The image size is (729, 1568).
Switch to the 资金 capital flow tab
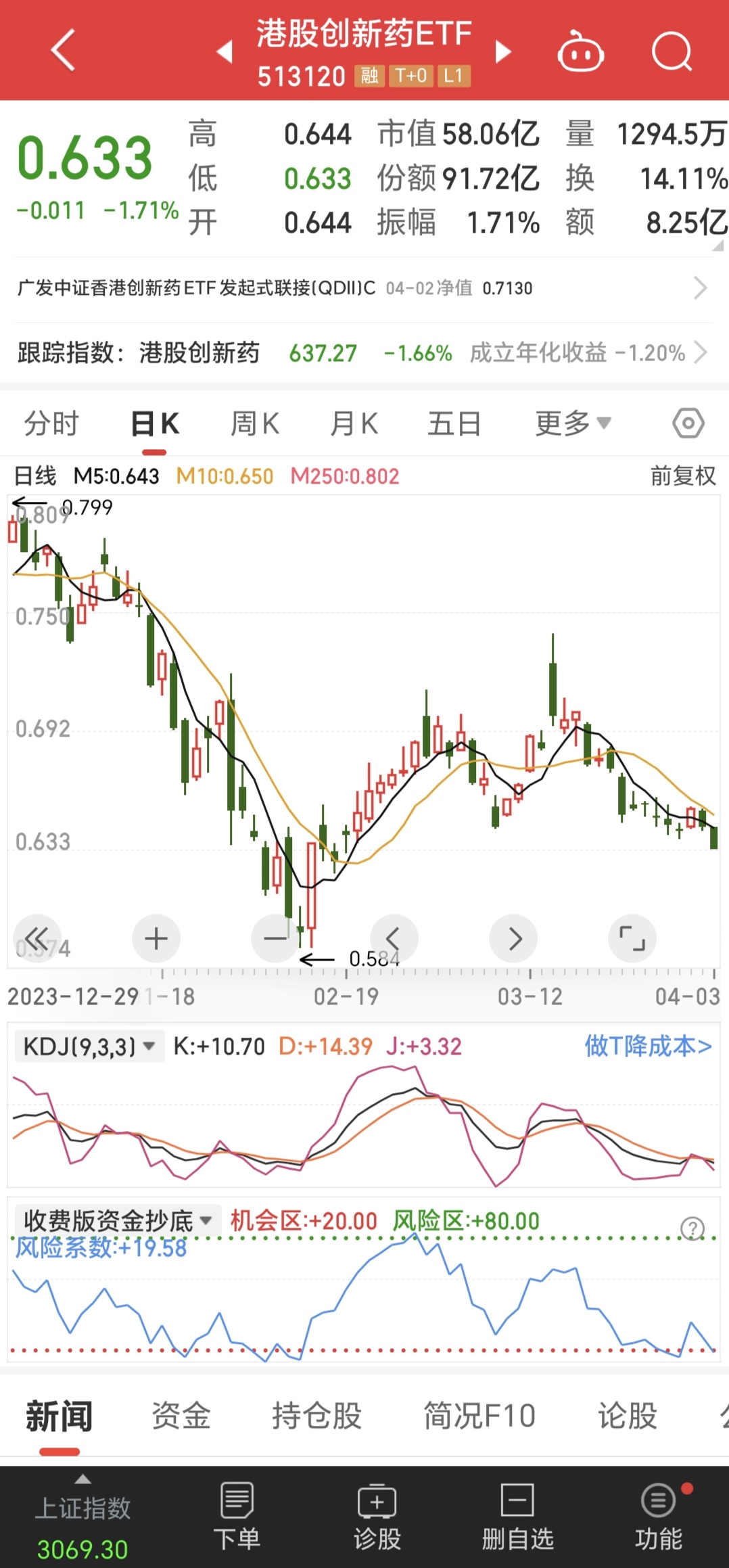click(x=181, y=1416)
